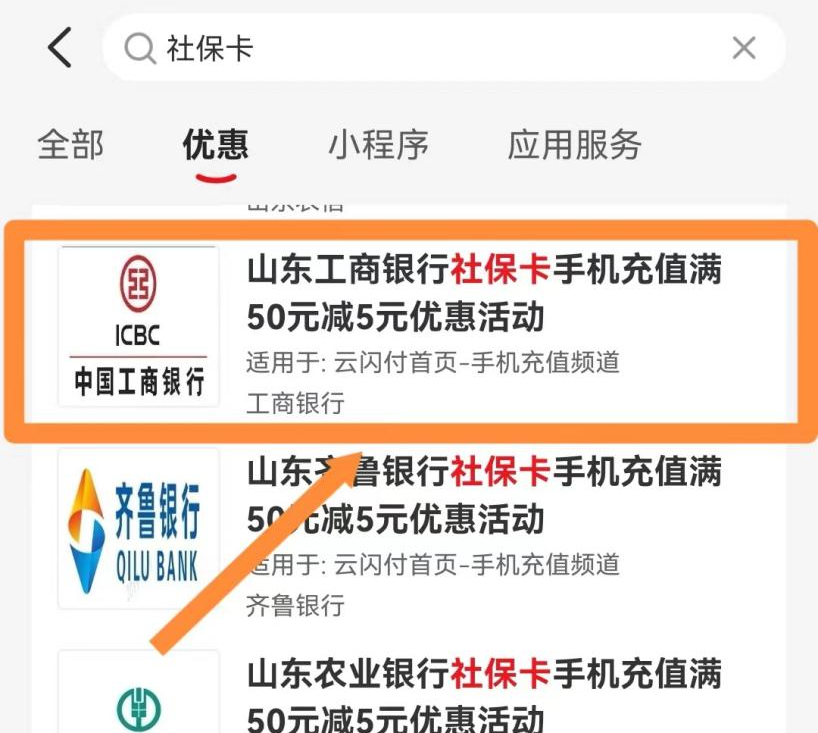
Task: Select the 优惠 tab
Action: coord(215,145)
